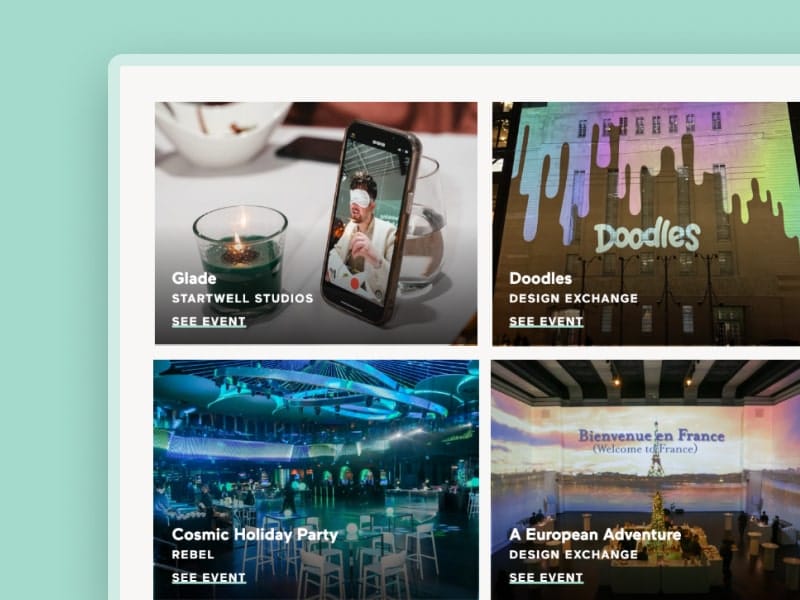This screenshot has height=600, width=800.
Task: Tap SEE EVENT under Glade
Action: (x=209, y=322)
